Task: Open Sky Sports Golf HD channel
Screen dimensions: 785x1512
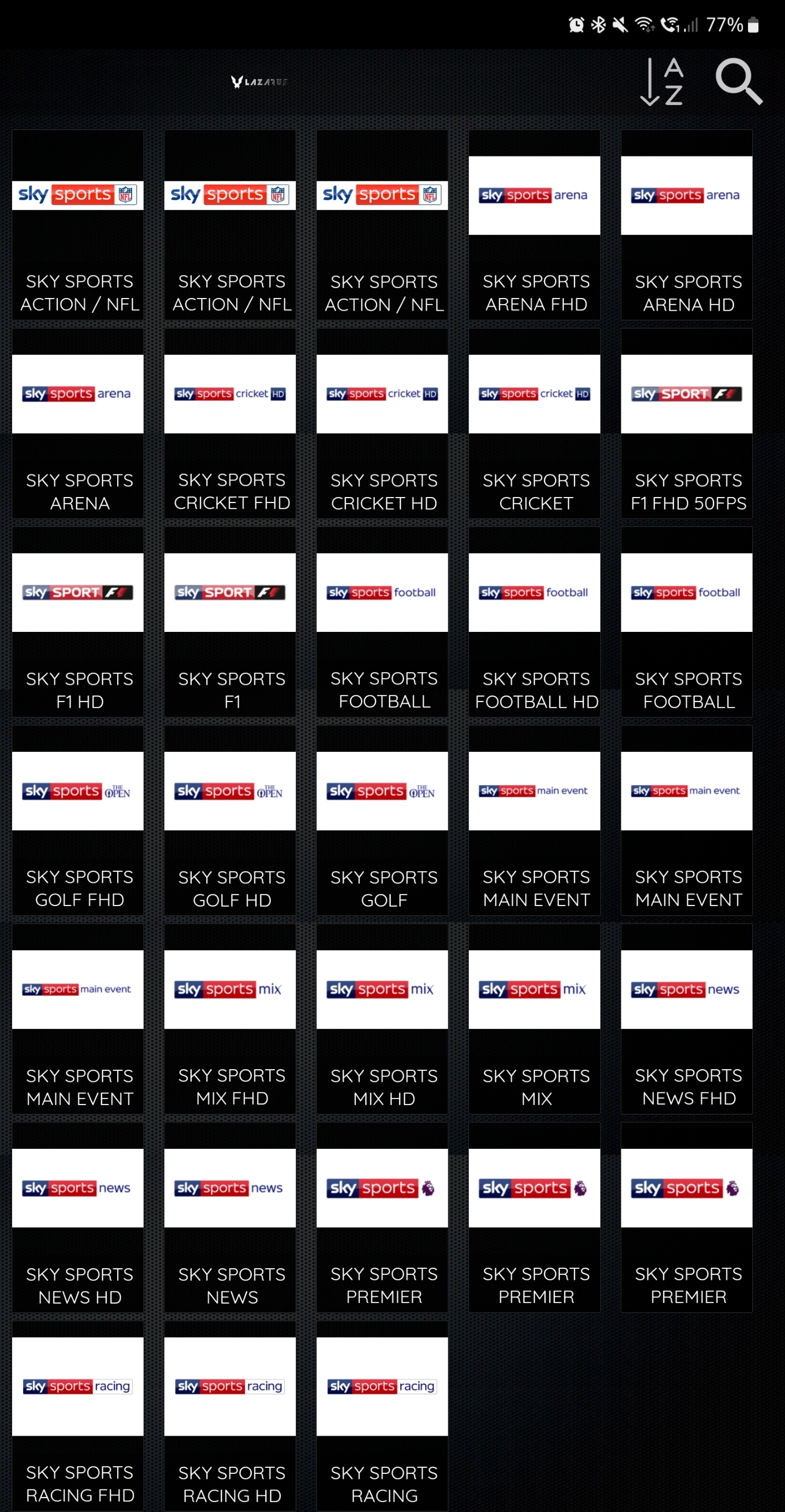Action: [x=229, y=819]
